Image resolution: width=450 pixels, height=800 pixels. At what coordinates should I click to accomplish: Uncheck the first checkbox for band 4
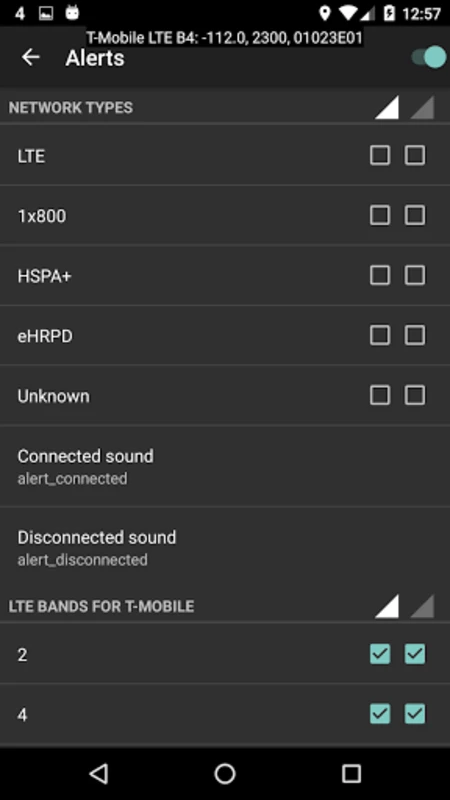click(380, 714)
